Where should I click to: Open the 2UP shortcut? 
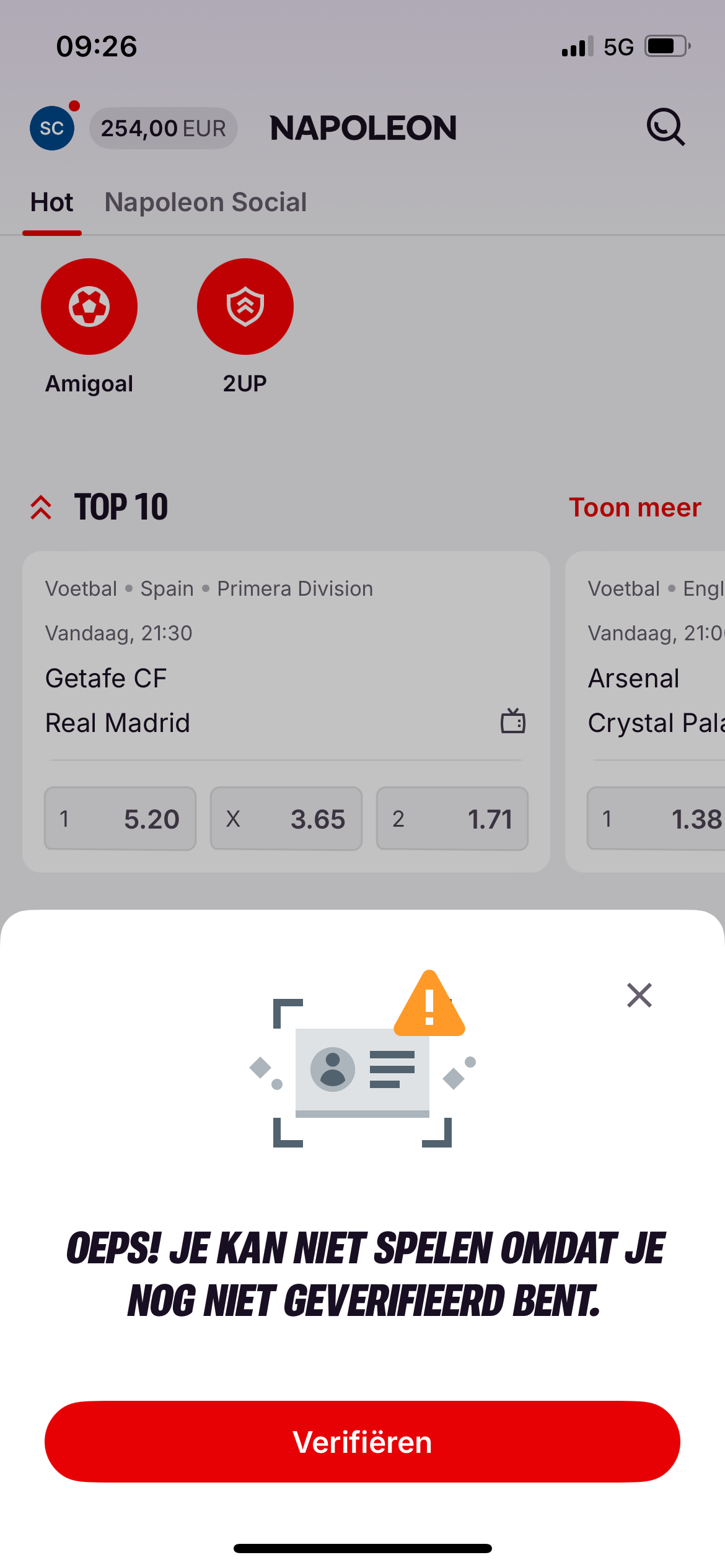(x=245, y=307)
